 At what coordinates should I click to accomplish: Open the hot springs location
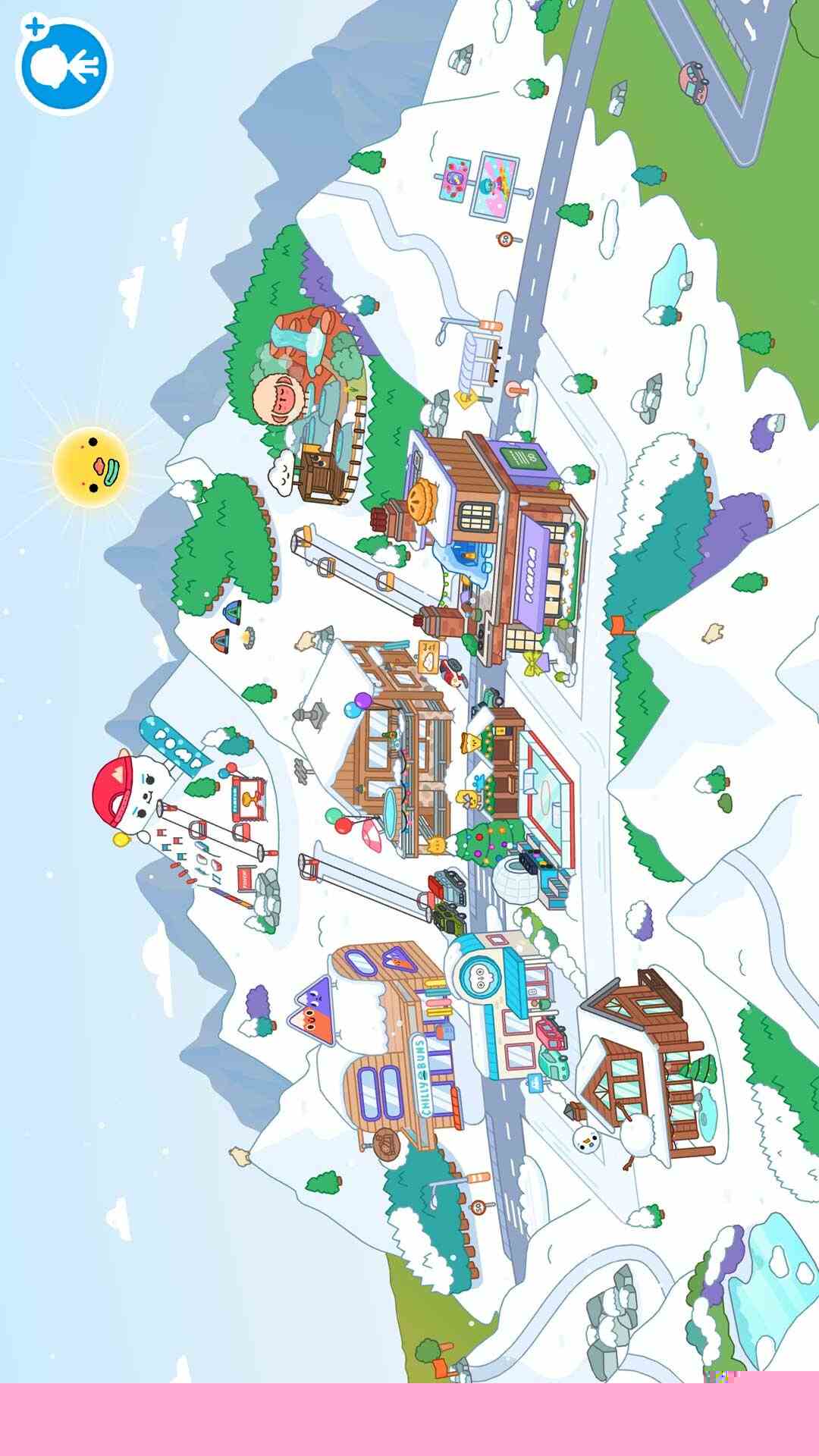[311, 394]
